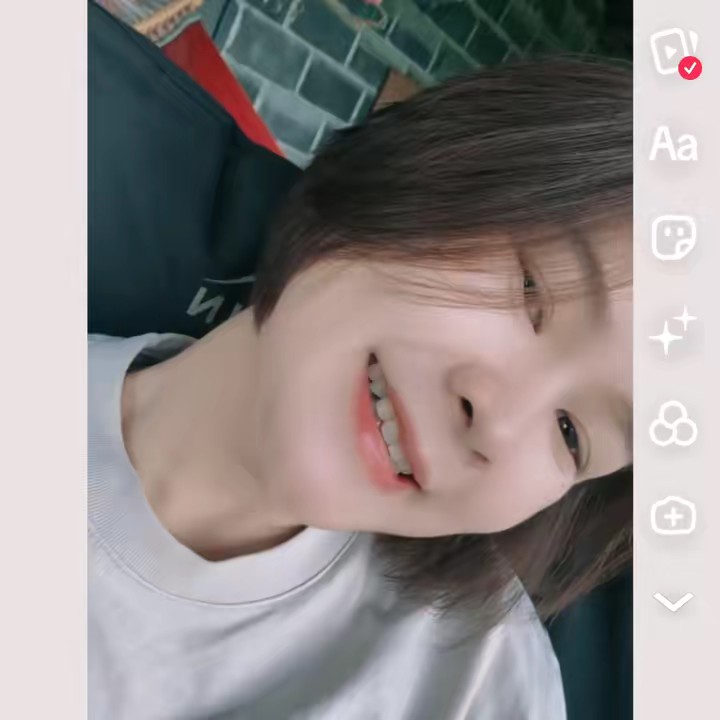Open the filters icon with three circles
720x720 pixels.
click(673, 424)
